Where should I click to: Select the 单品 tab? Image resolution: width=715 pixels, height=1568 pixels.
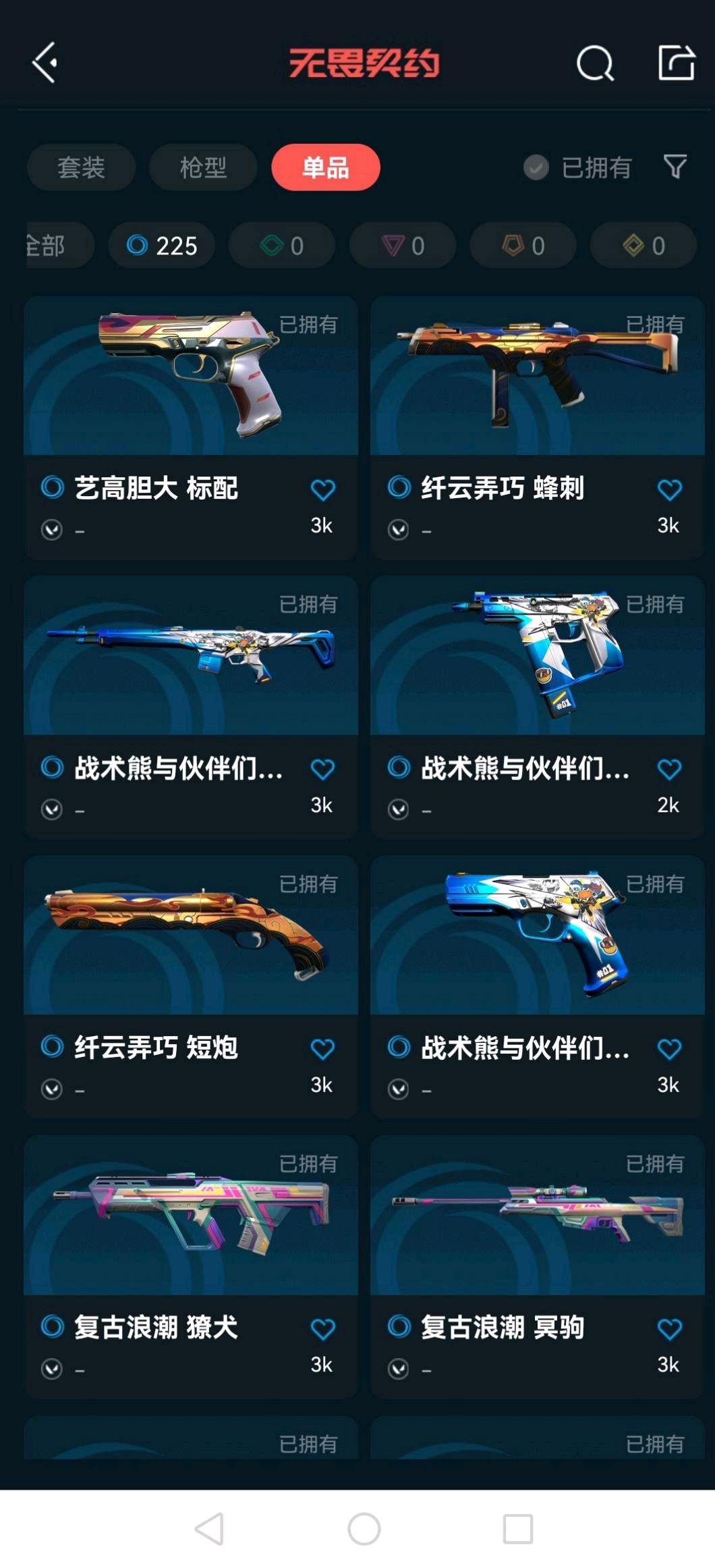pyautogui.click(x=325, y=167)
